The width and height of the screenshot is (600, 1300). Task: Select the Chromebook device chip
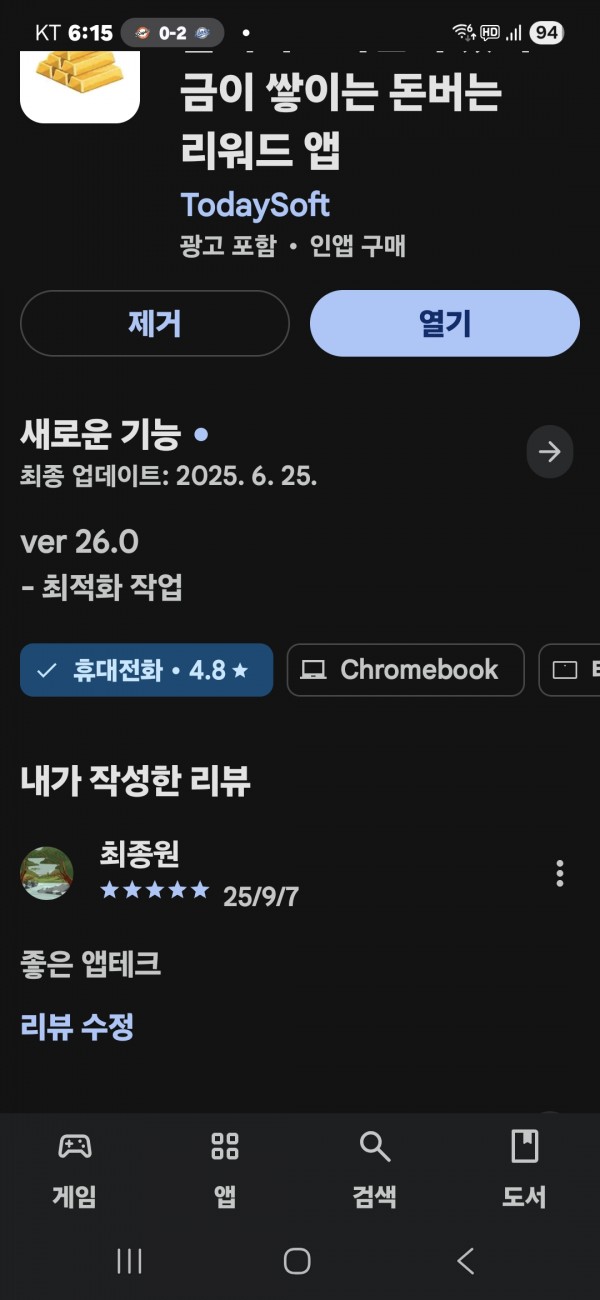(x=406, y=670)
